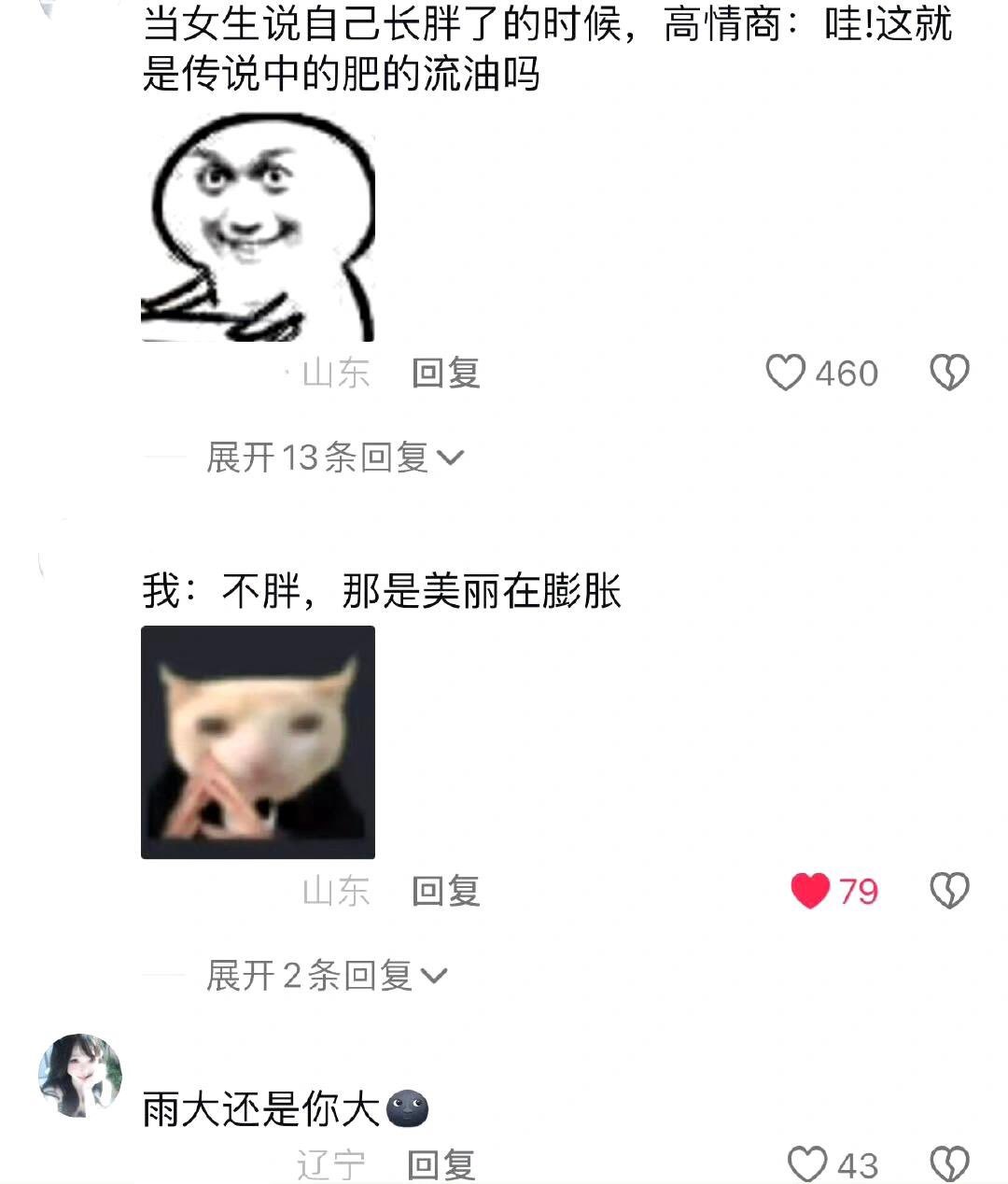Click the dislike icon on the 43-like comment
The height and width of the screenshot is (1184, 1008).
coord(949,1164)
